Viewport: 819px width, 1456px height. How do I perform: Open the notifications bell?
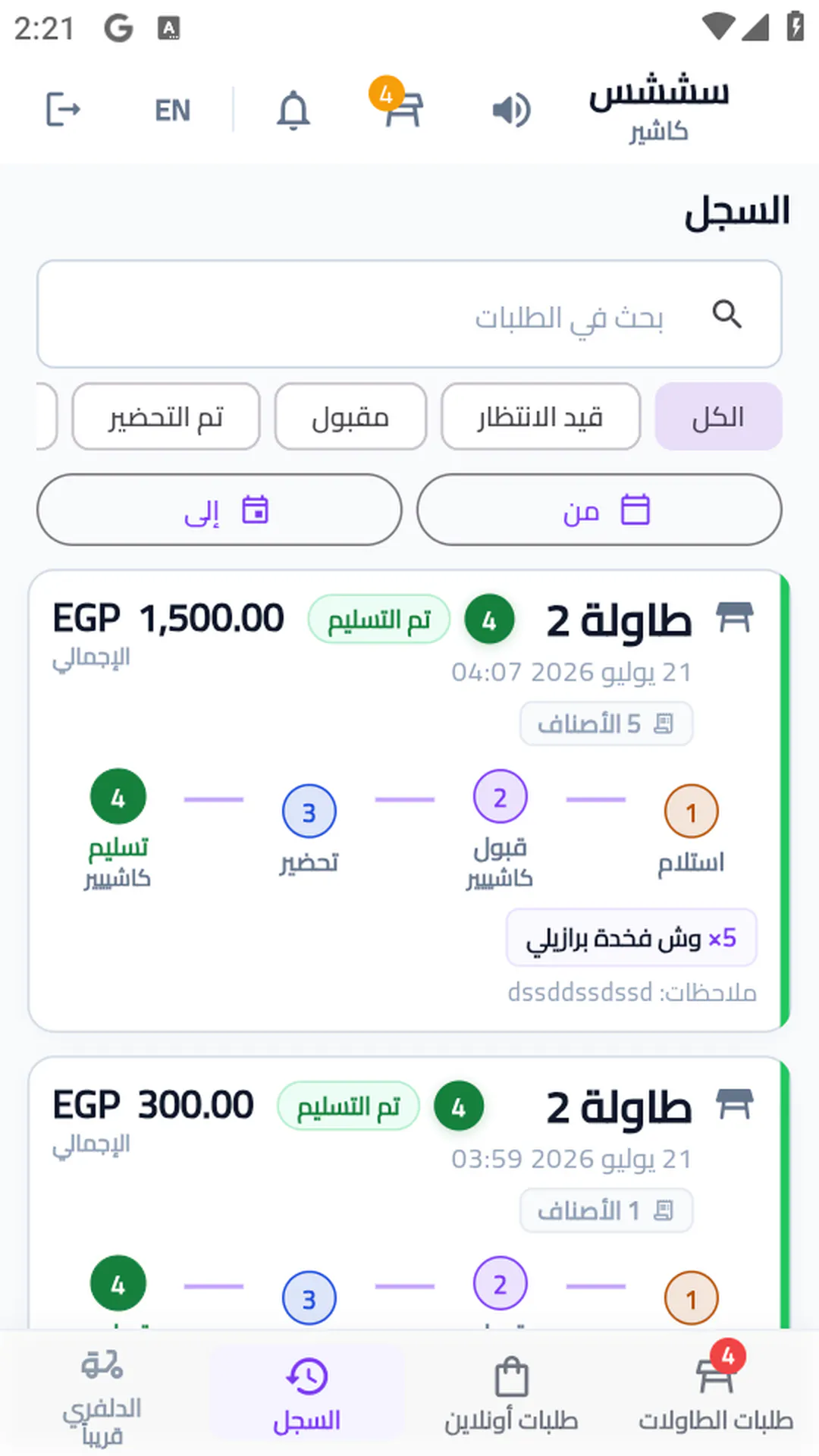click(x=293, y=111)
